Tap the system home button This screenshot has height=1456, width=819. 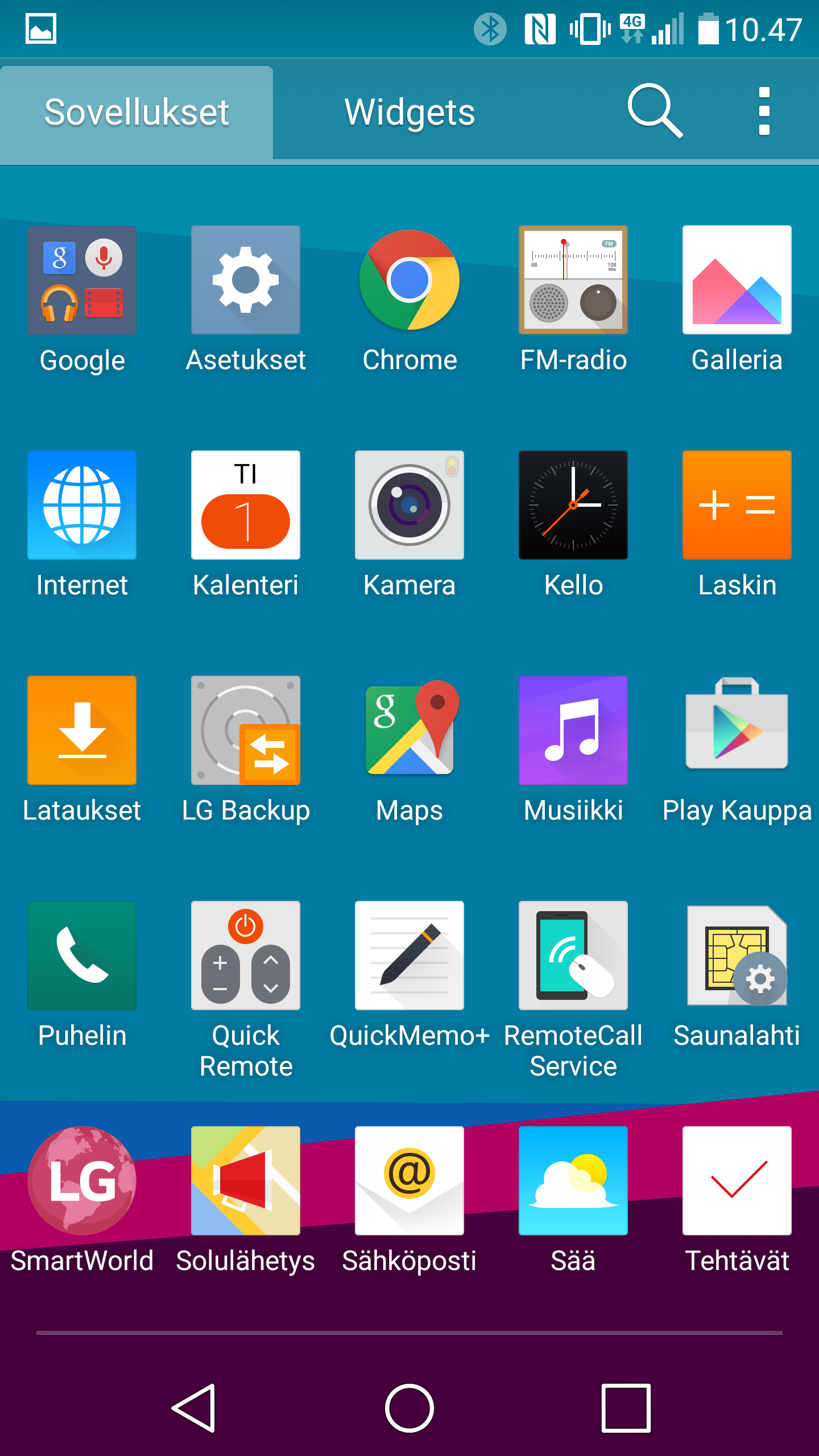click(409, 1408)
